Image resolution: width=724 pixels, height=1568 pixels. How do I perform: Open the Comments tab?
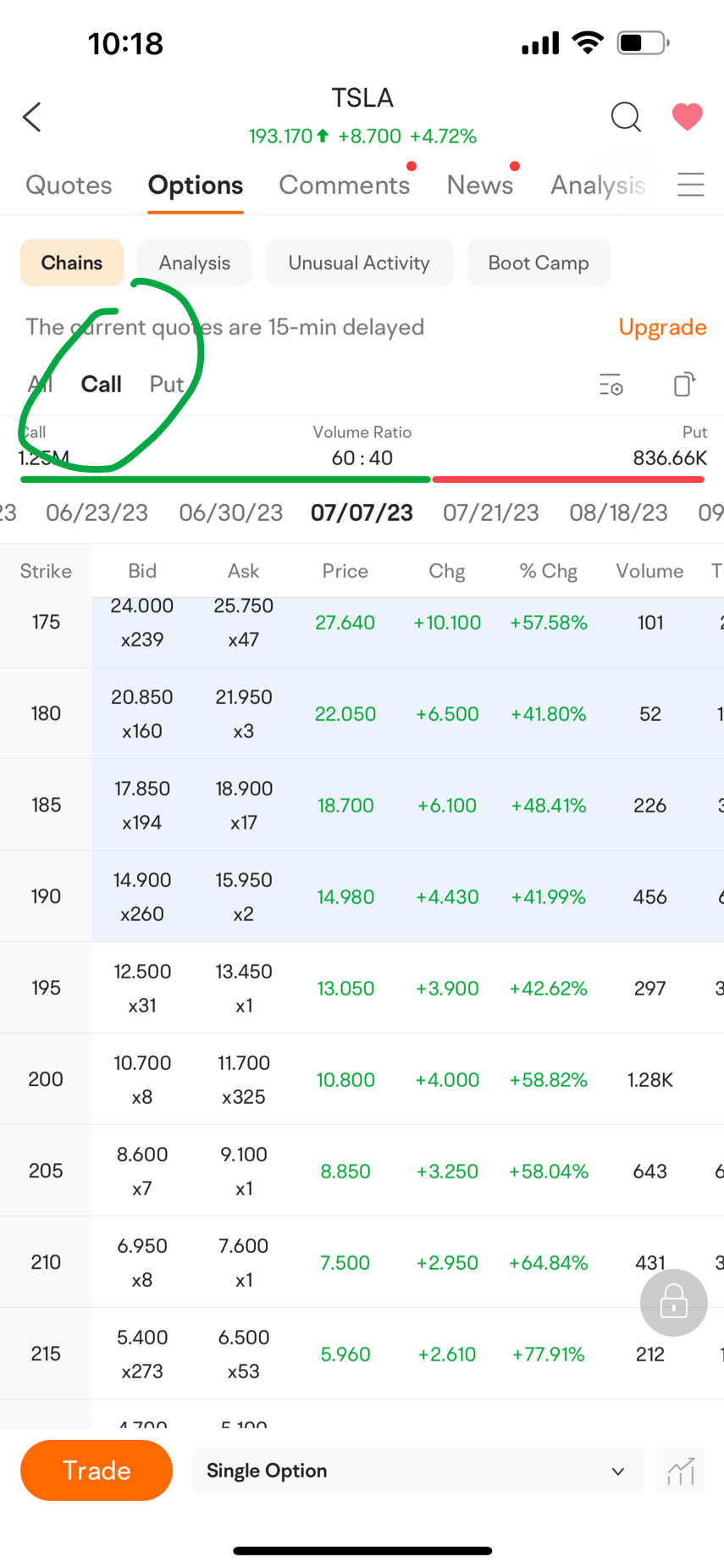click(x=345, y=185)
